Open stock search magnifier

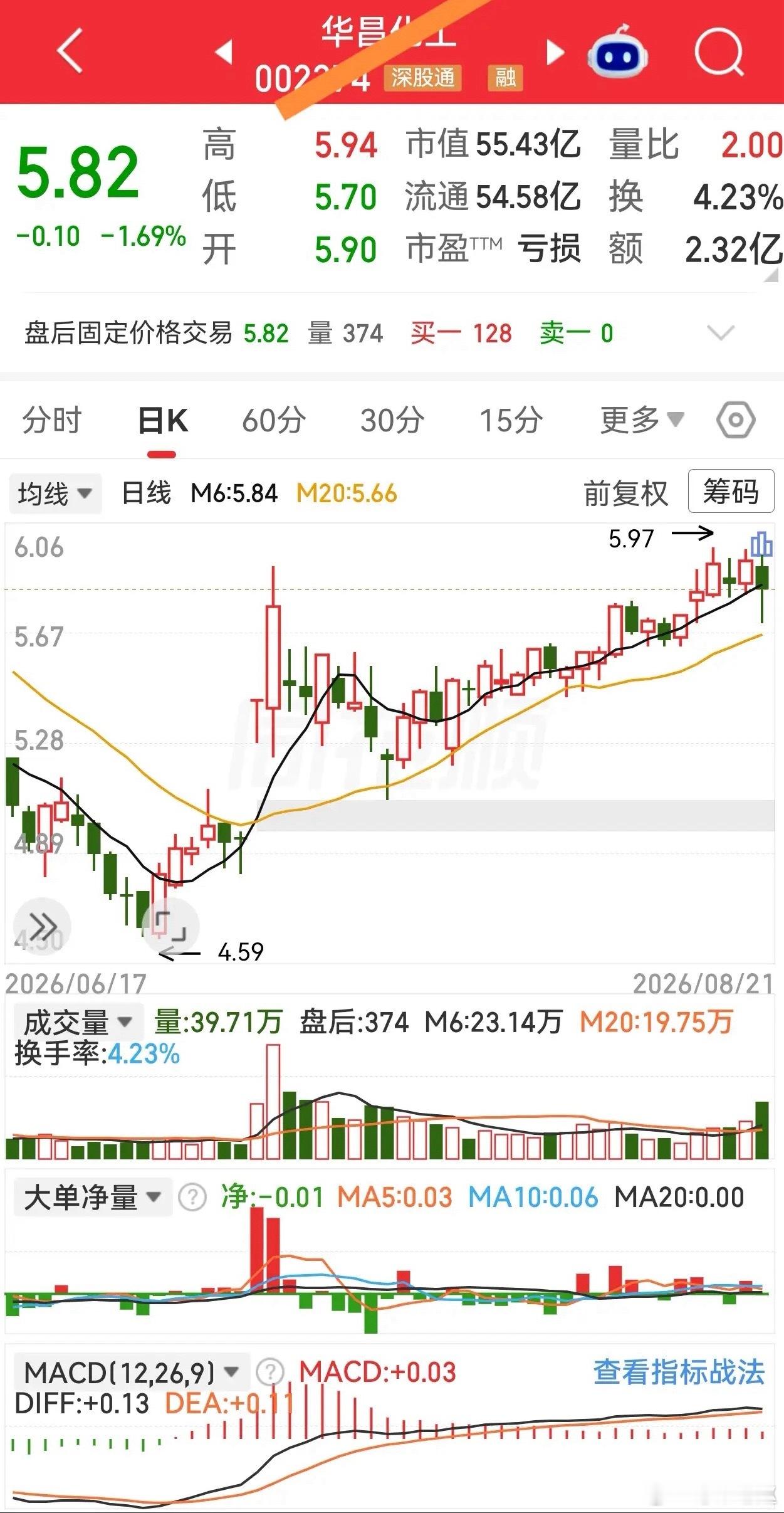(x=719, y=51)
